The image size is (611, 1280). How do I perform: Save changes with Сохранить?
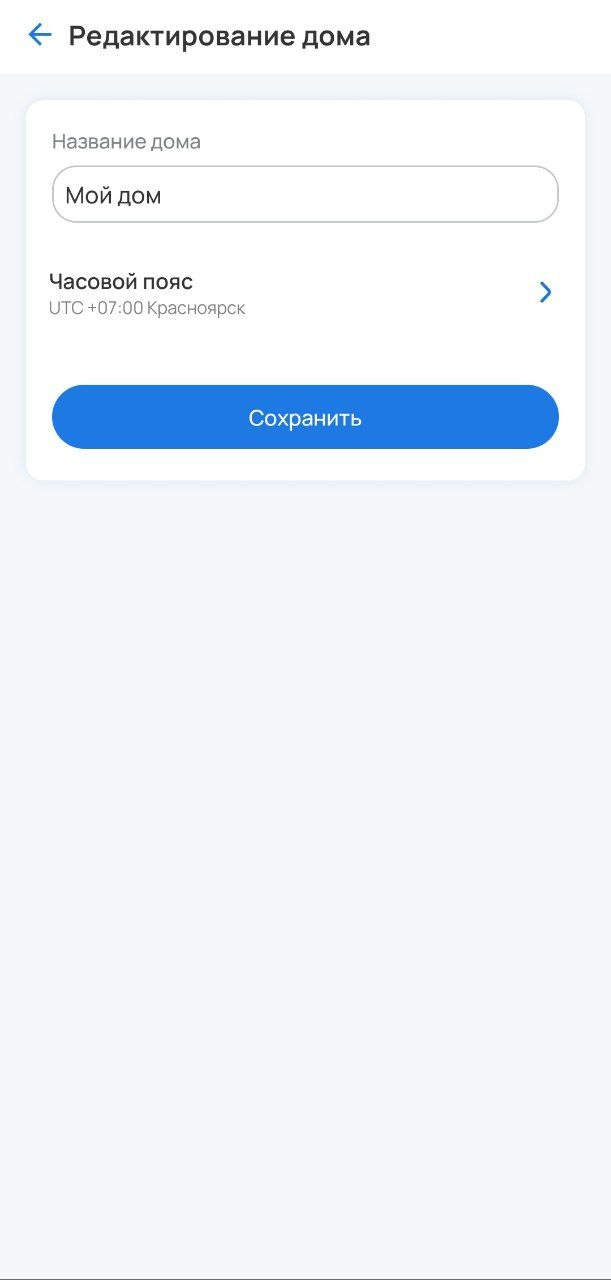(x=305, y=417)
